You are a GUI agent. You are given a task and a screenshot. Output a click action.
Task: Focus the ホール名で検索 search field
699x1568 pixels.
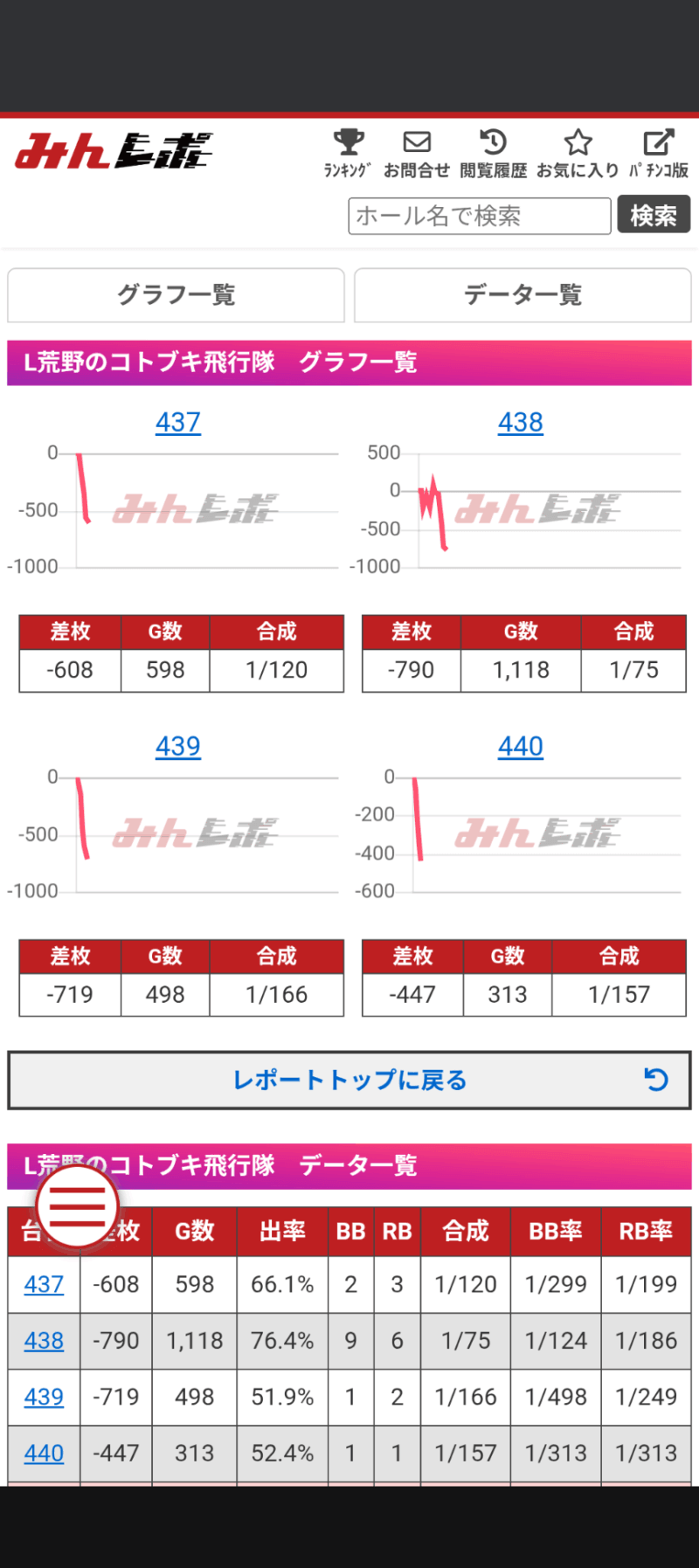click(x=479, y=216)
